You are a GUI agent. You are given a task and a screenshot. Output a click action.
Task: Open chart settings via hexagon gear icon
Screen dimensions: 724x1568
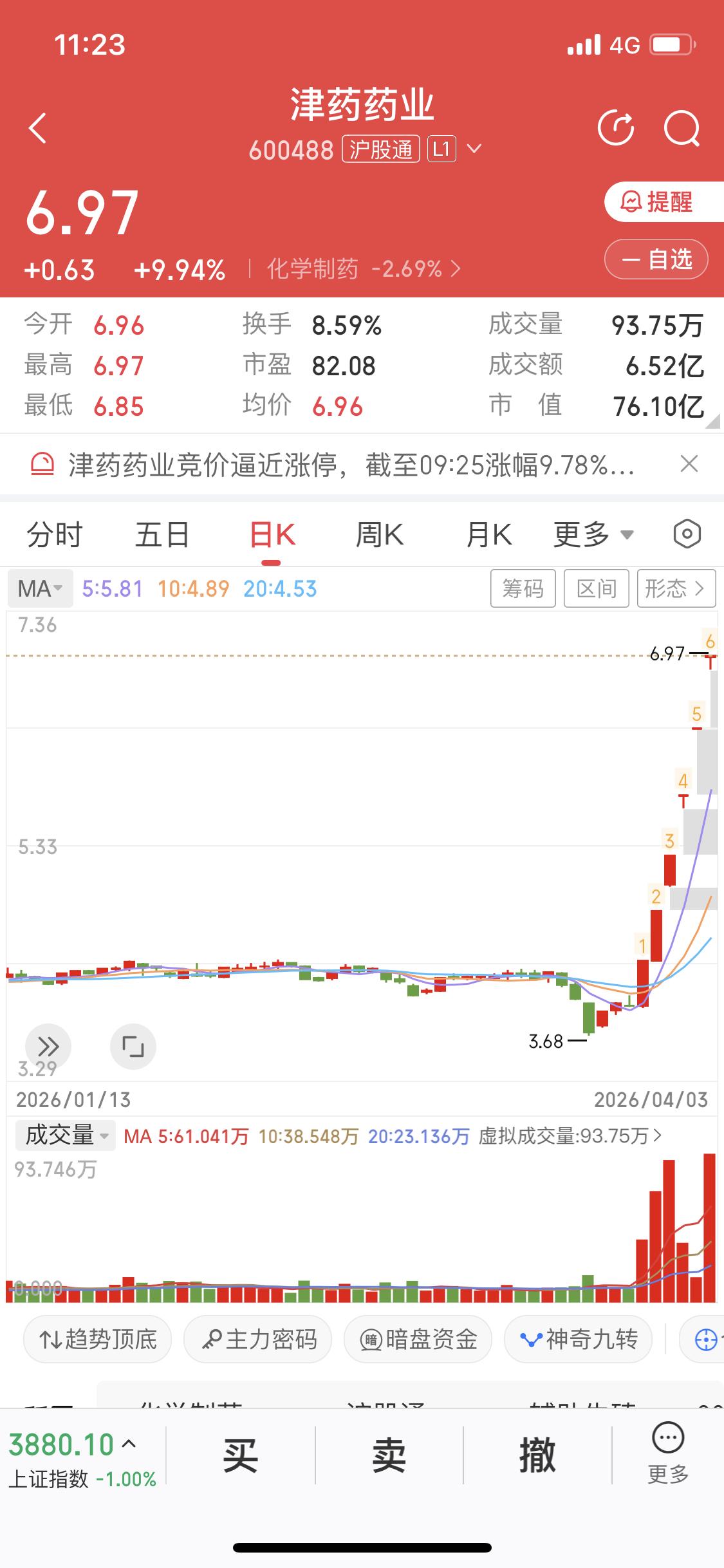686,534
